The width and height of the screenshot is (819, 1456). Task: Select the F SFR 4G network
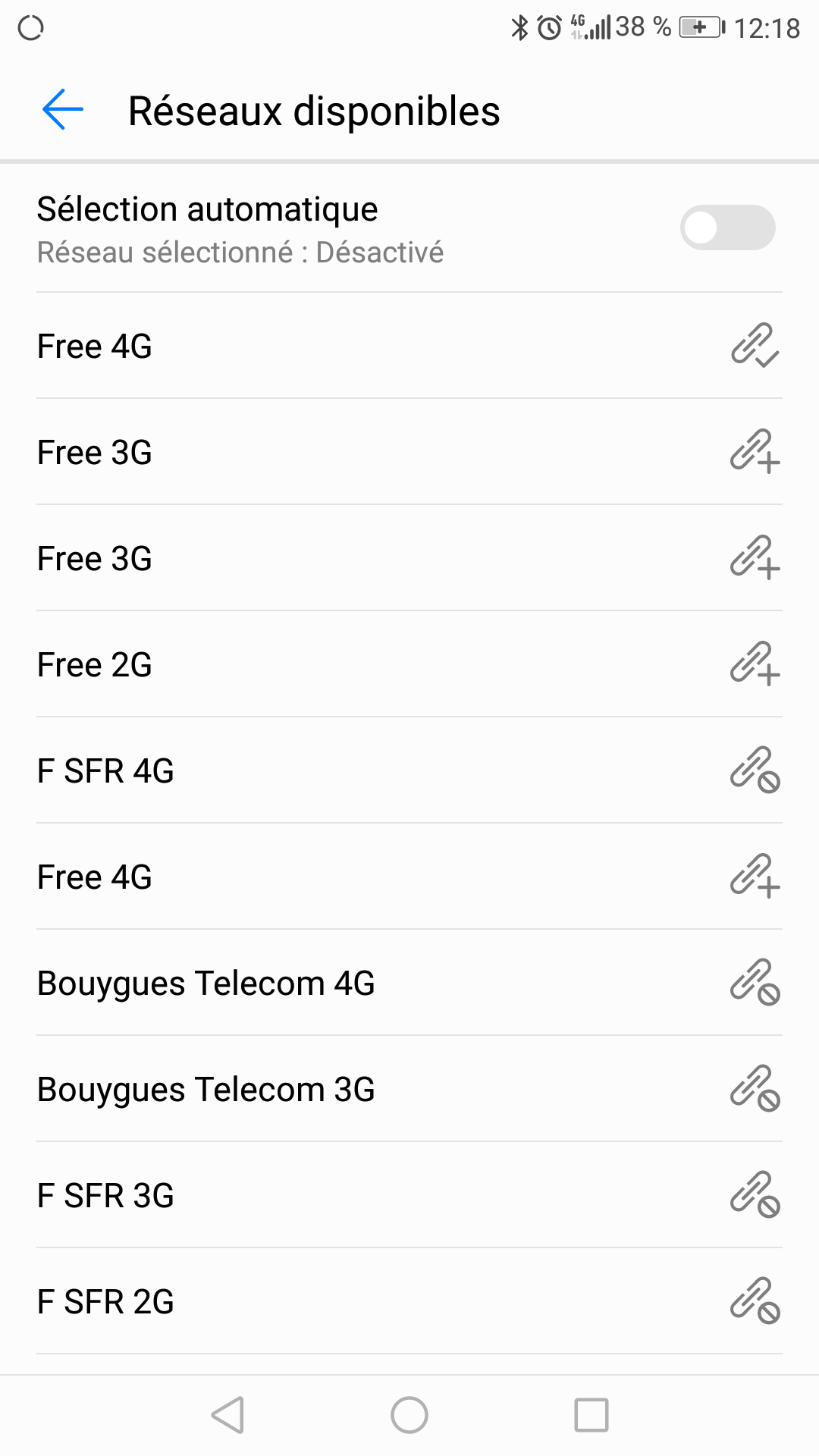[409, 770]
